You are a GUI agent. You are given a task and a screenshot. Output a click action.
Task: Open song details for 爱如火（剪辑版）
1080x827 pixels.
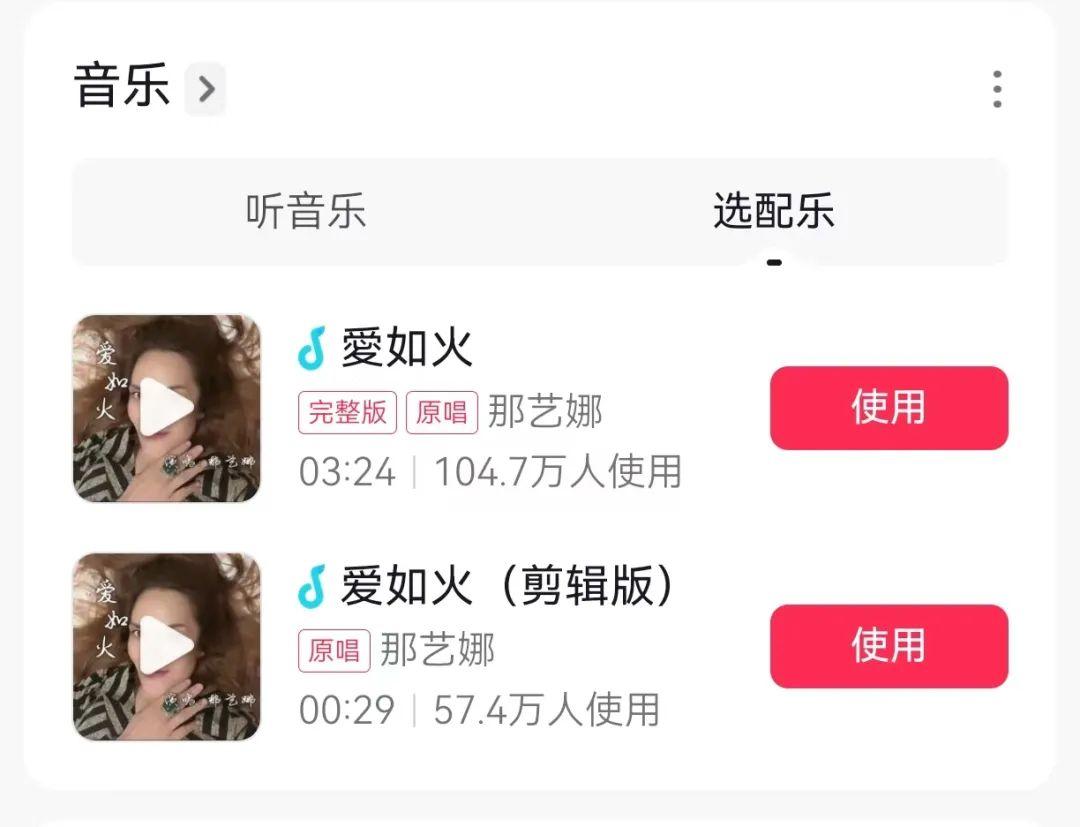[506, 587]
